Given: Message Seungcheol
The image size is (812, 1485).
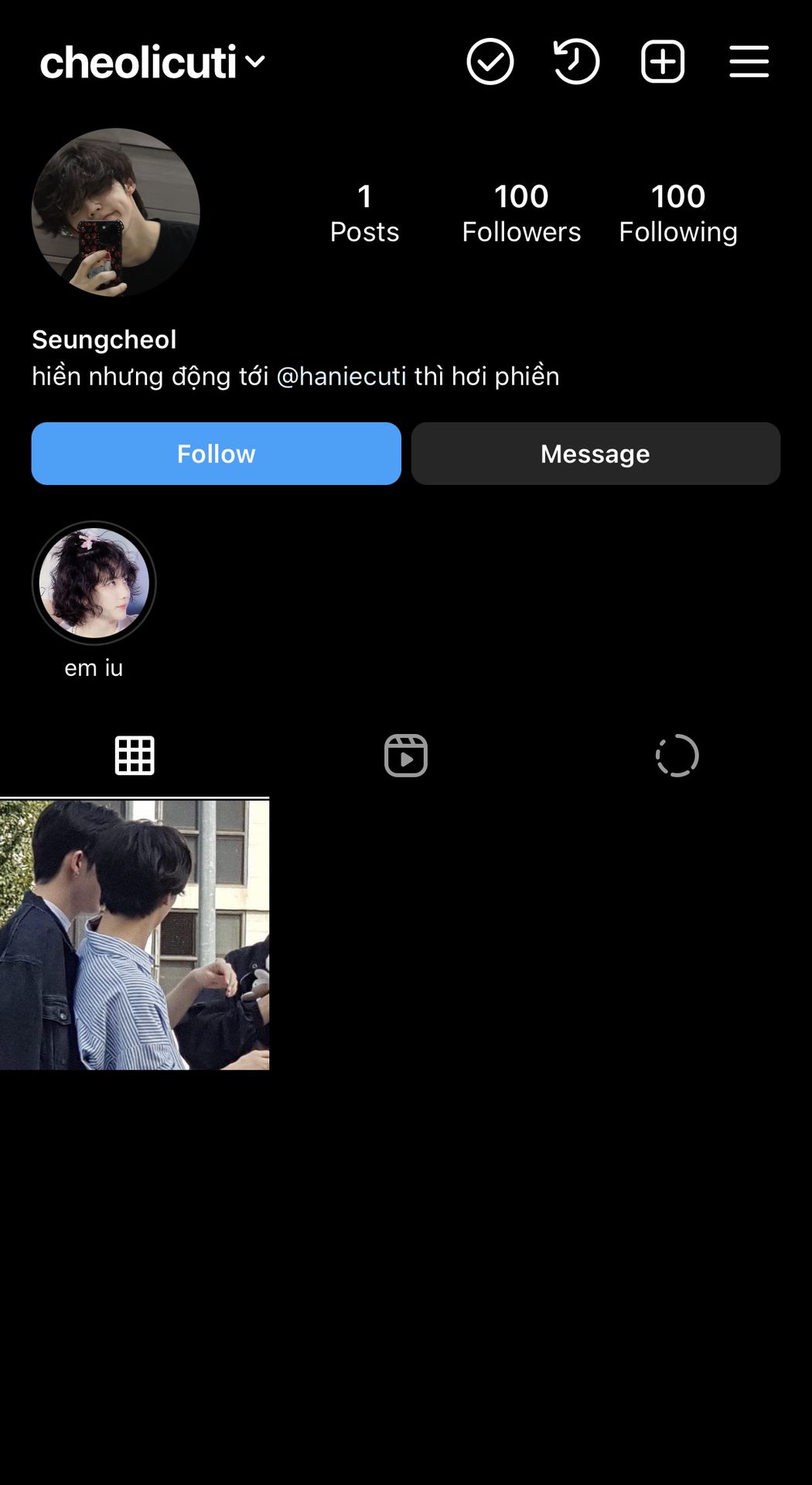Looking at the screenshot, I should (595, 453).
